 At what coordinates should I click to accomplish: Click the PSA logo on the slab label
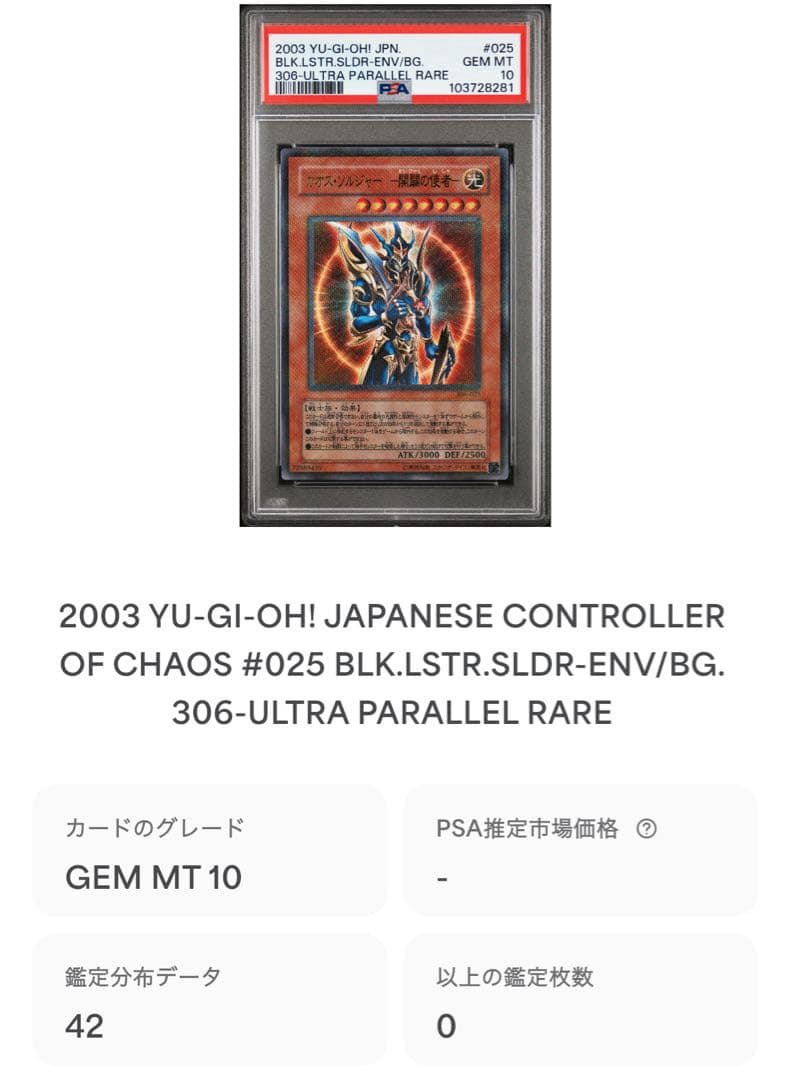pos(390,90)
